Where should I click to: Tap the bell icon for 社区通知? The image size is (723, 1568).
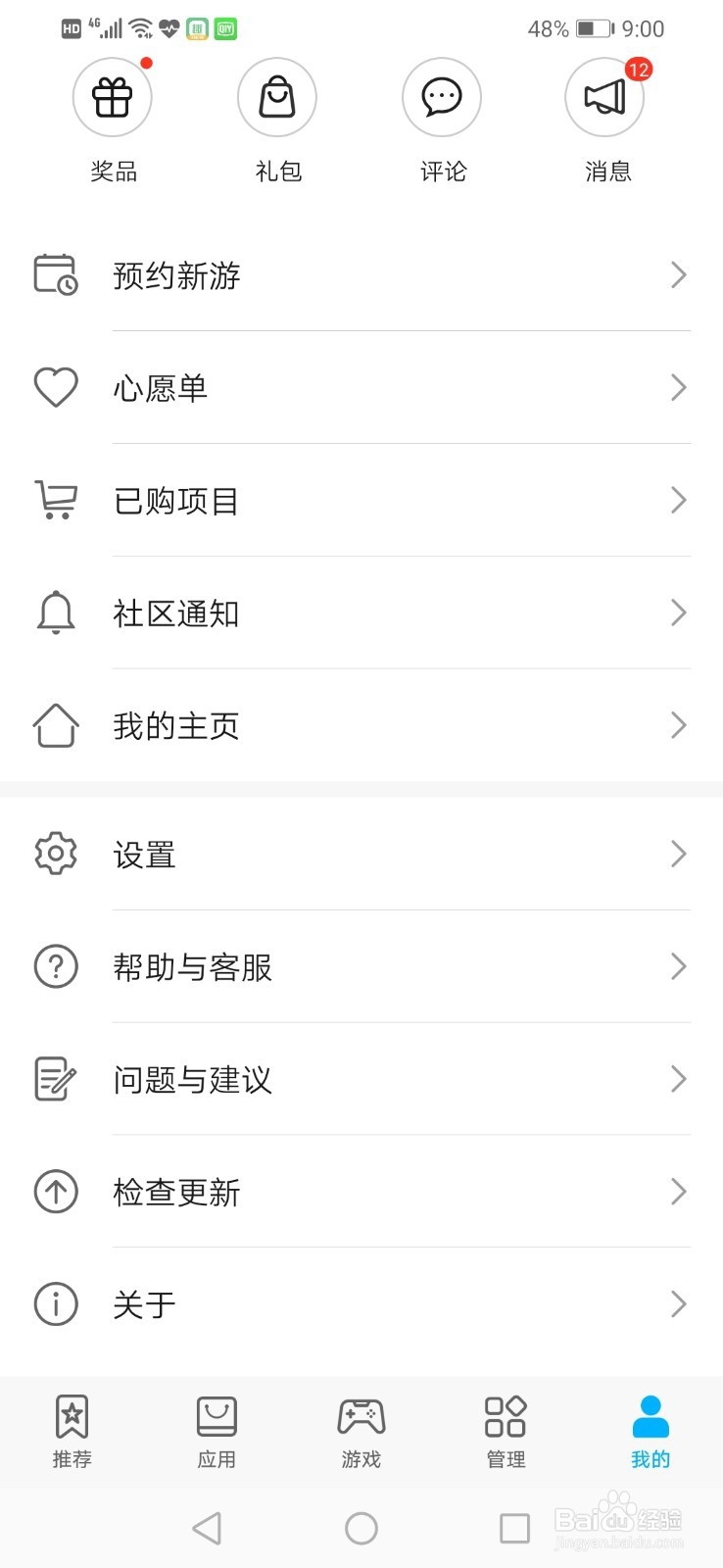click(x=56, y=612)
